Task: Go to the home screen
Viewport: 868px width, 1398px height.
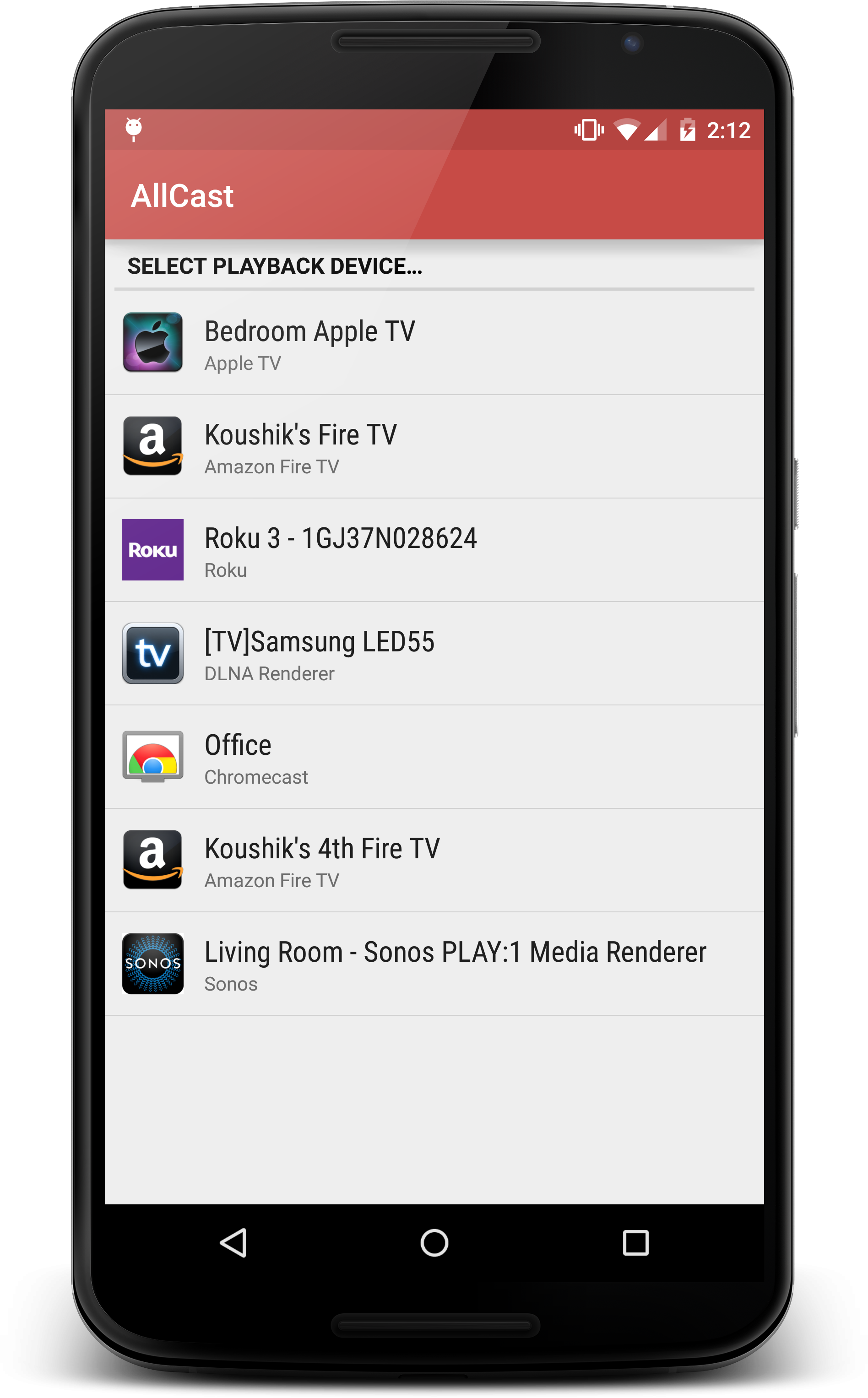Action: (x=434, y=1242)
